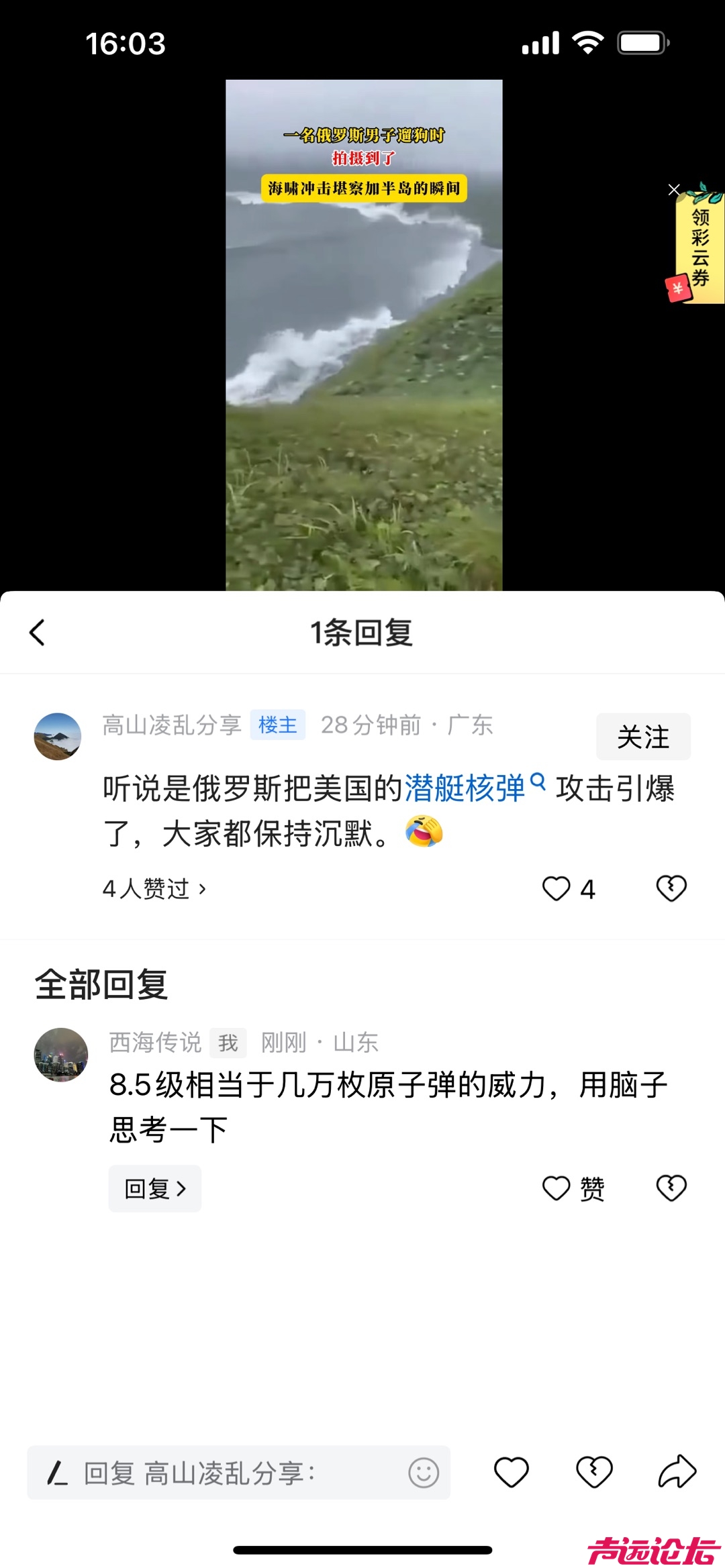Tap the tsunami video to return to playback
725x1568 pixels.
(x=364, y=335)
